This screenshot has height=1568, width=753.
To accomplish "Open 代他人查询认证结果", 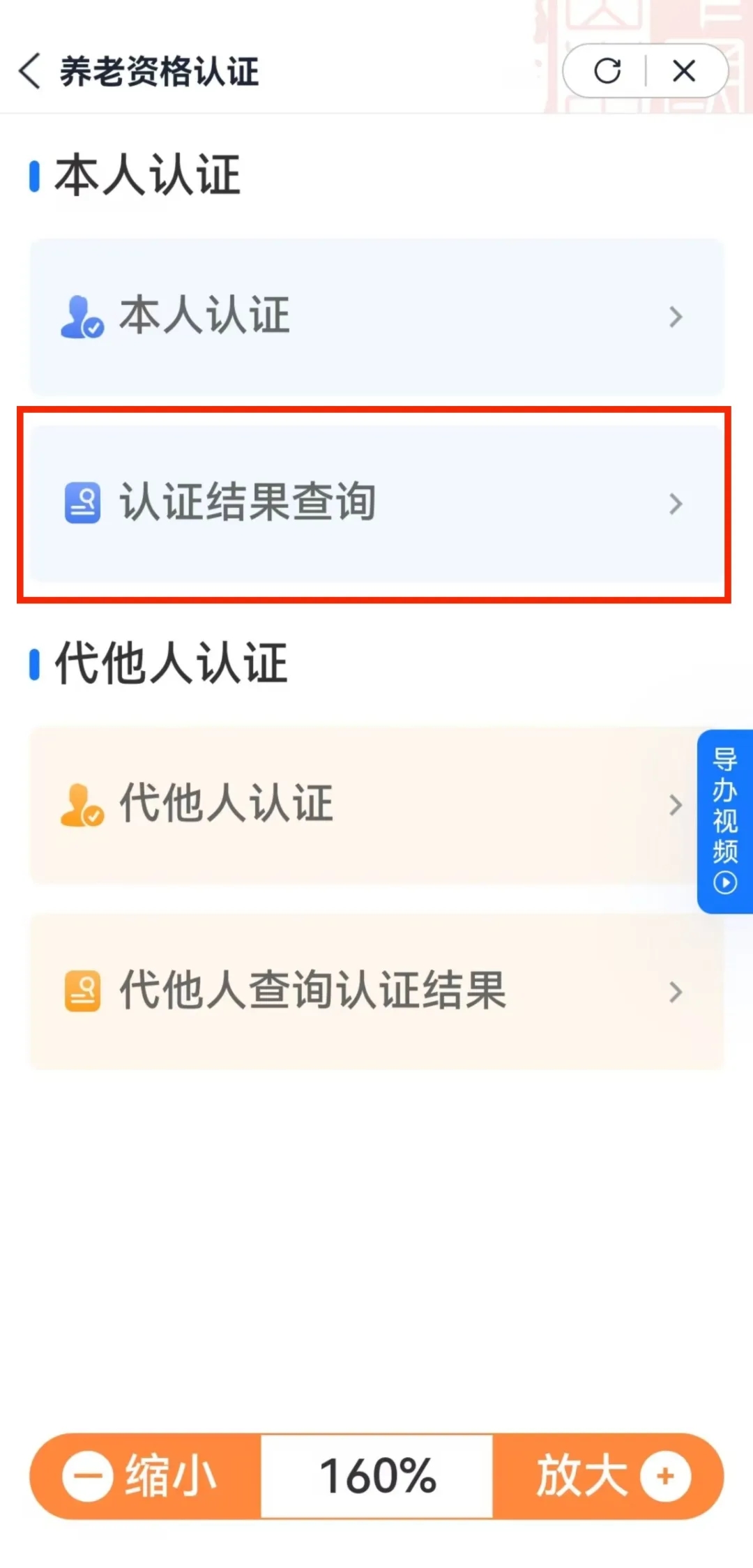I will coord(376,991).
